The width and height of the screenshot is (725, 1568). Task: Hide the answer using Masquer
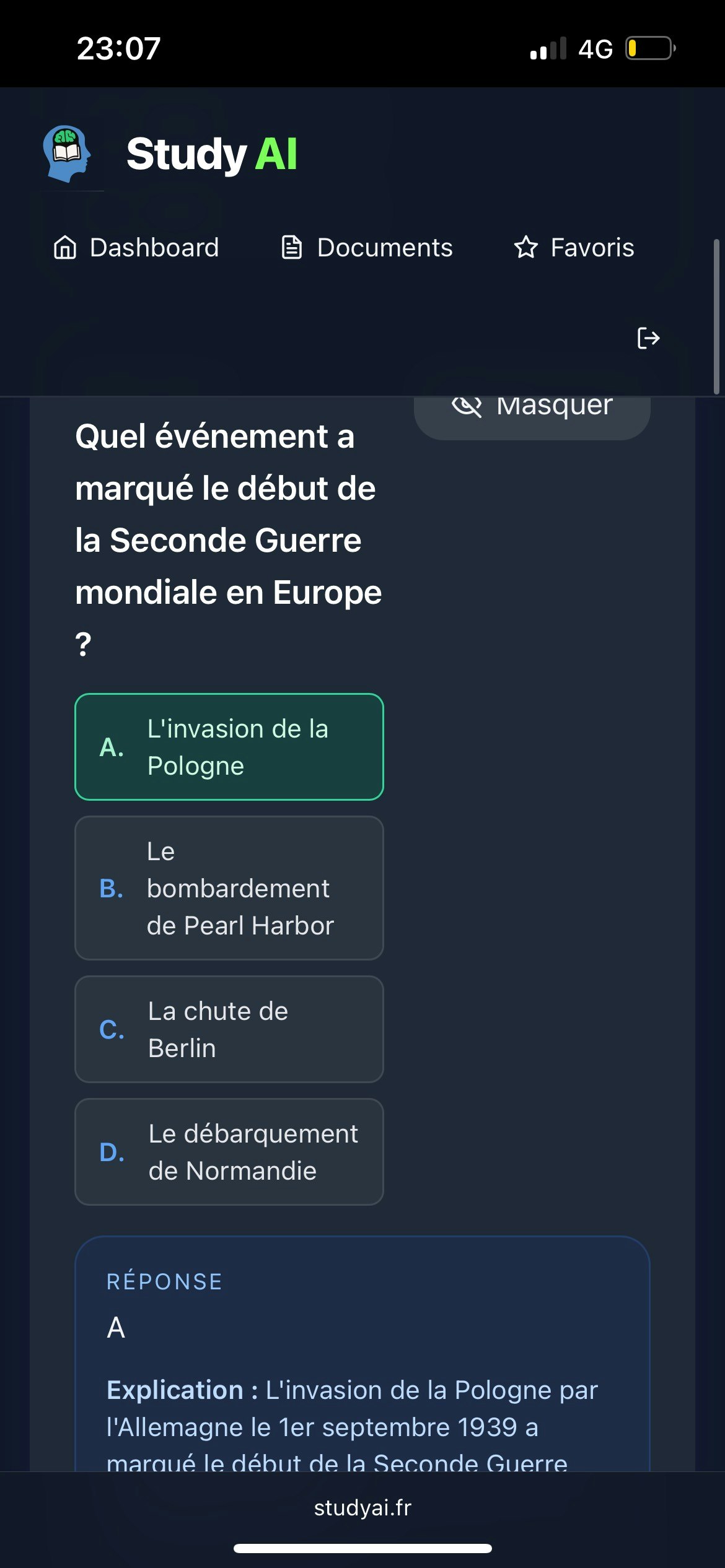click(x=532, y=409)
